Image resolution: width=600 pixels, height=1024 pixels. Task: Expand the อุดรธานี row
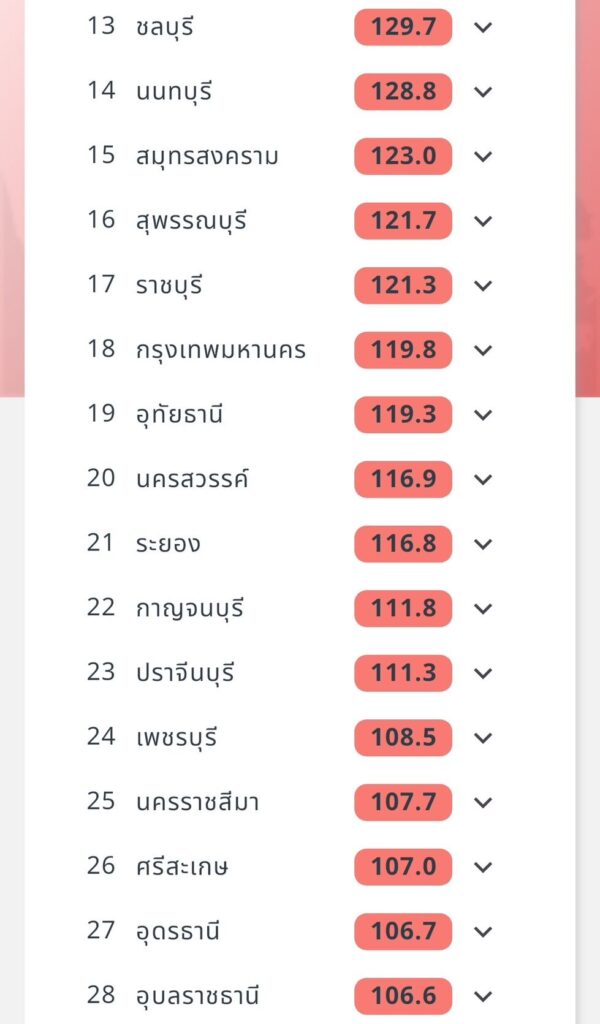pyautogui.click(x=483, y=932)
